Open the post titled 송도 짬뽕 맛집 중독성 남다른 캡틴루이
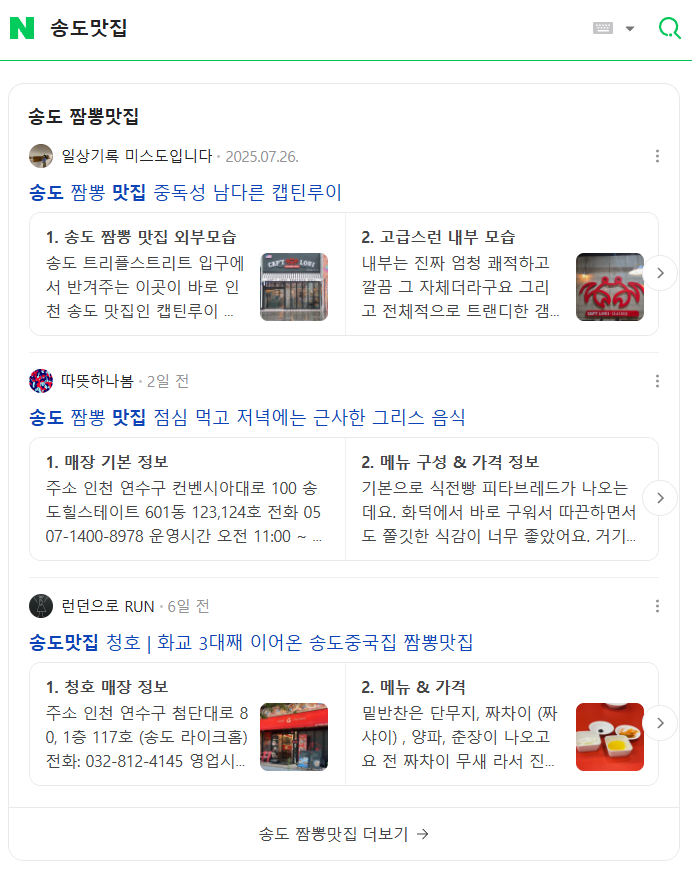Viewport: 692px width, 880px height. click(185, 192)
